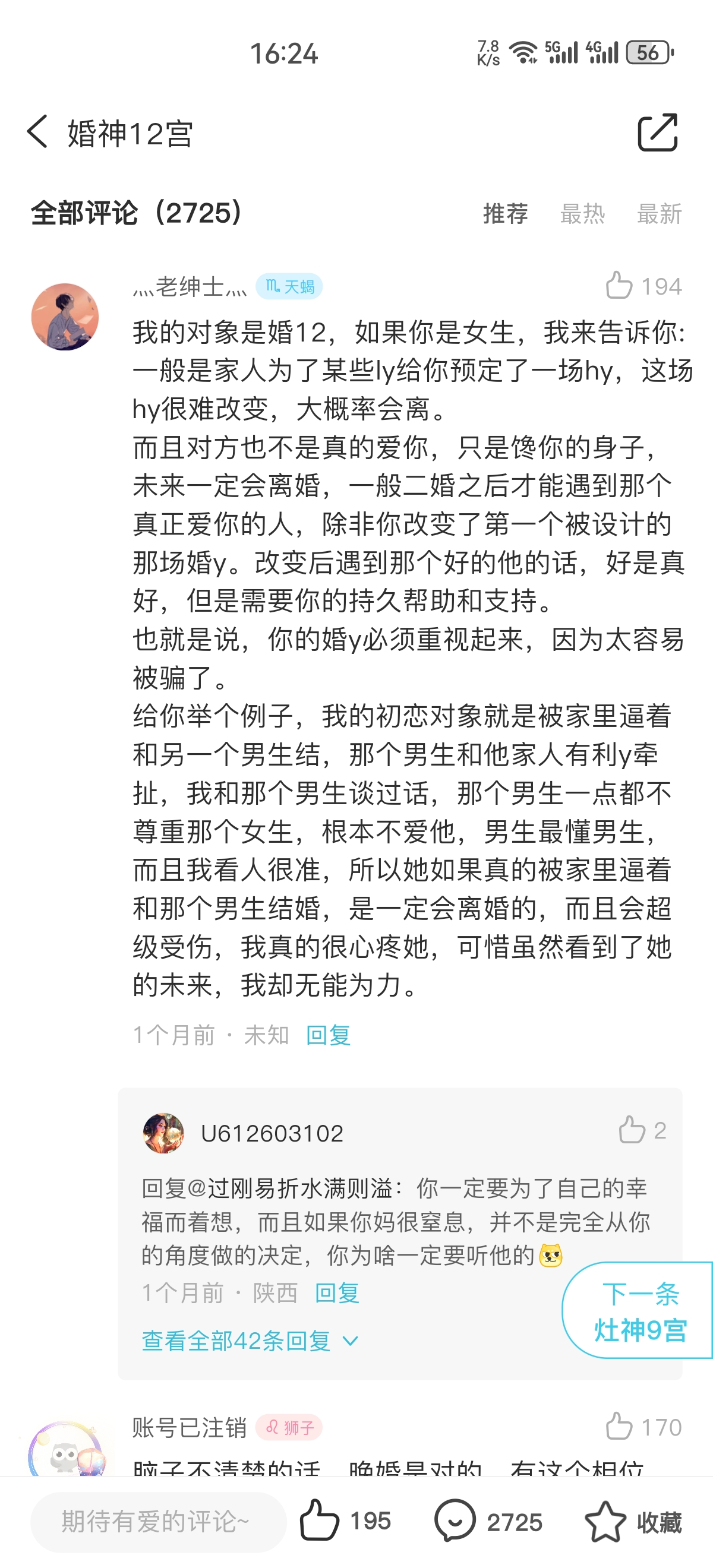Switch to the 推荐 comment sort
Screen dimensions: 713x1568
(x=506, y=214)
